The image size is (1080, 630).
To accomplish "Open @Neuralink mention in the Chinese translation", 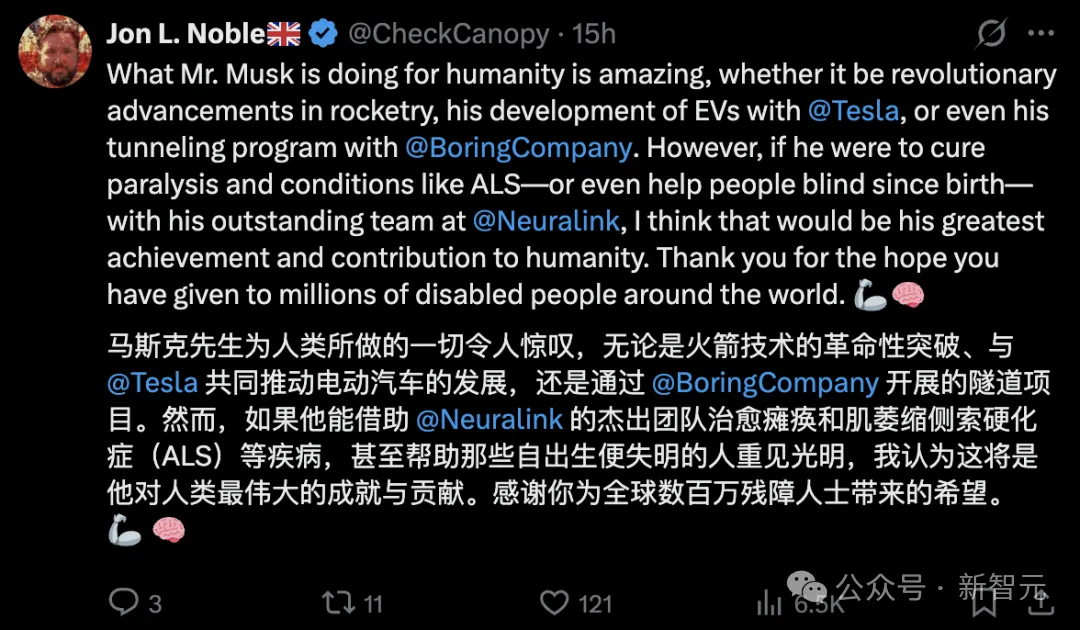I will pyautogui.click(x=490, y=419).
